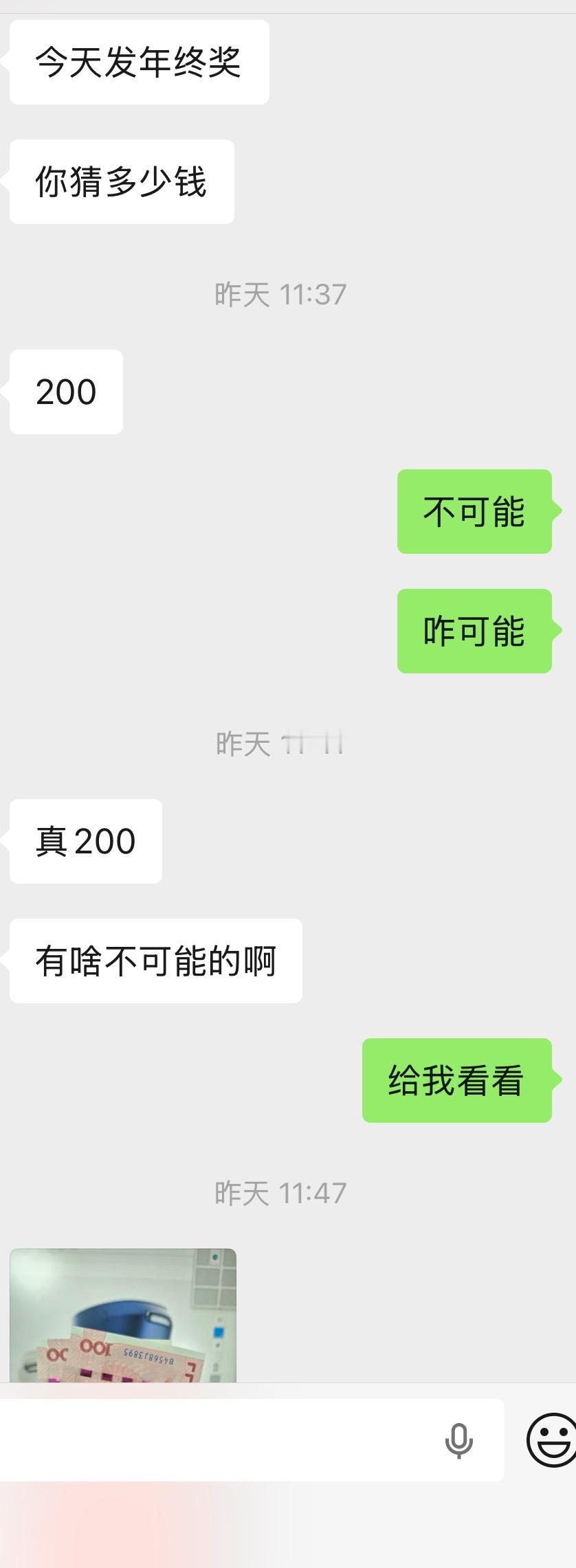Tap the blurred middle timestamp text
The image size is (576, 1568).
(x=279, y=744)
